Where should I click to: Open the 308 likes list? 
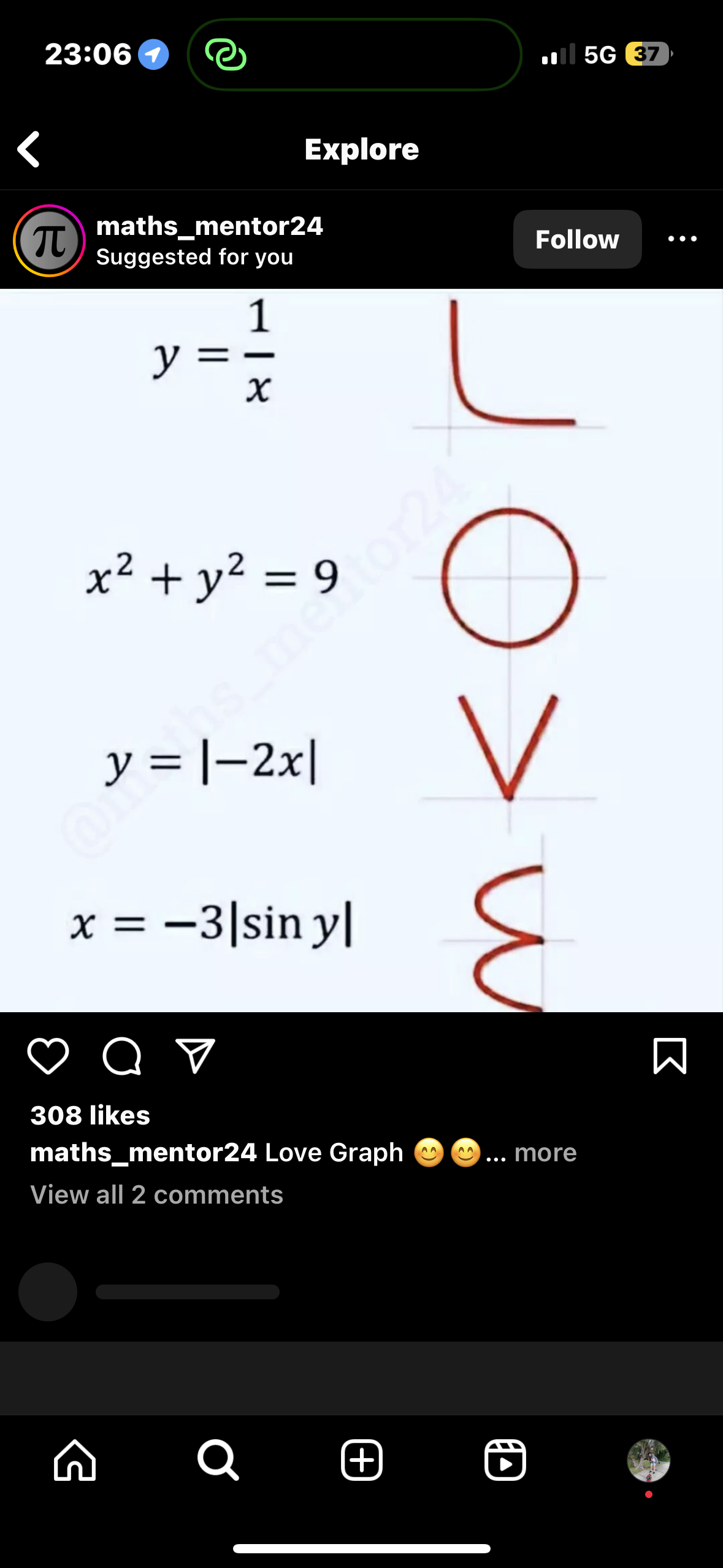tap(90, 1115)
